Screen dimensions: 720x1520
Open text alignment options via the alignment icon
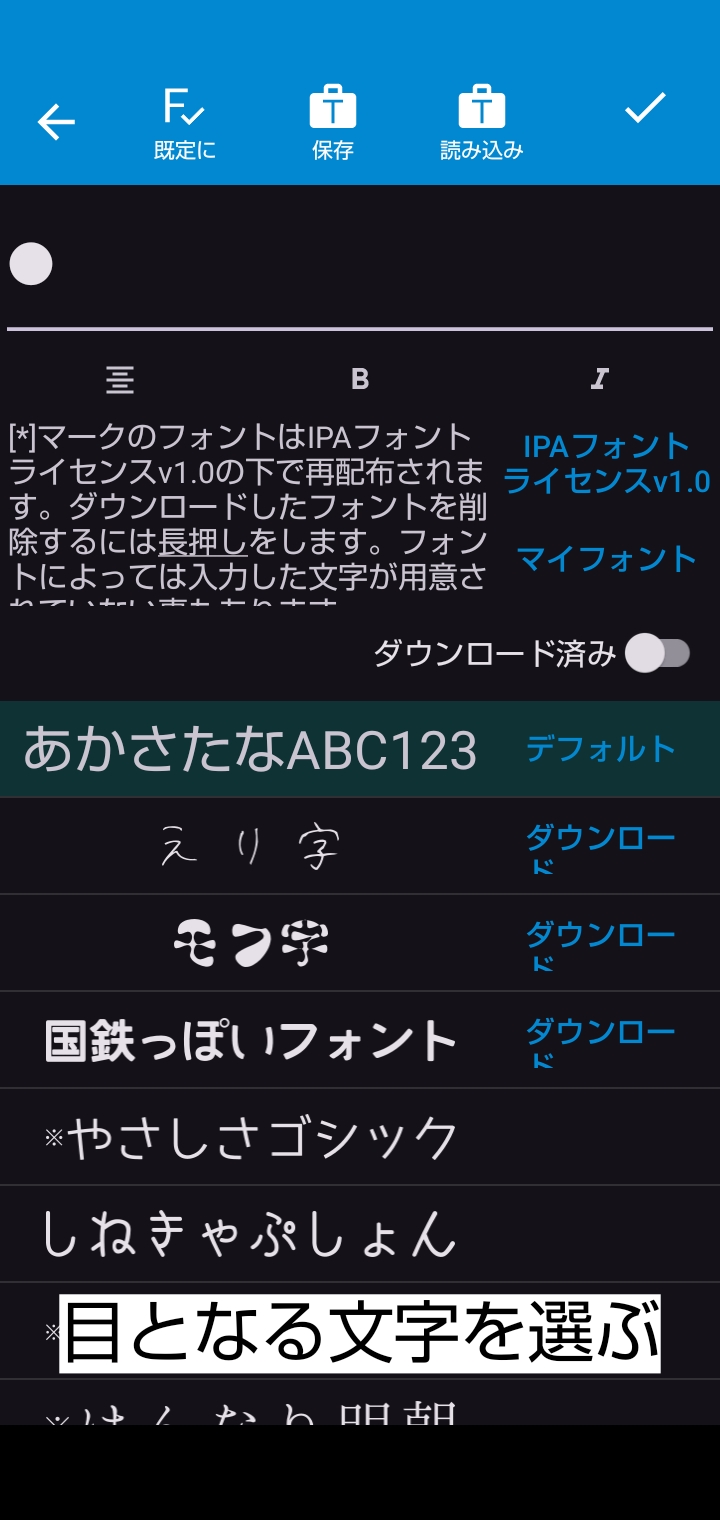[120, 378]
